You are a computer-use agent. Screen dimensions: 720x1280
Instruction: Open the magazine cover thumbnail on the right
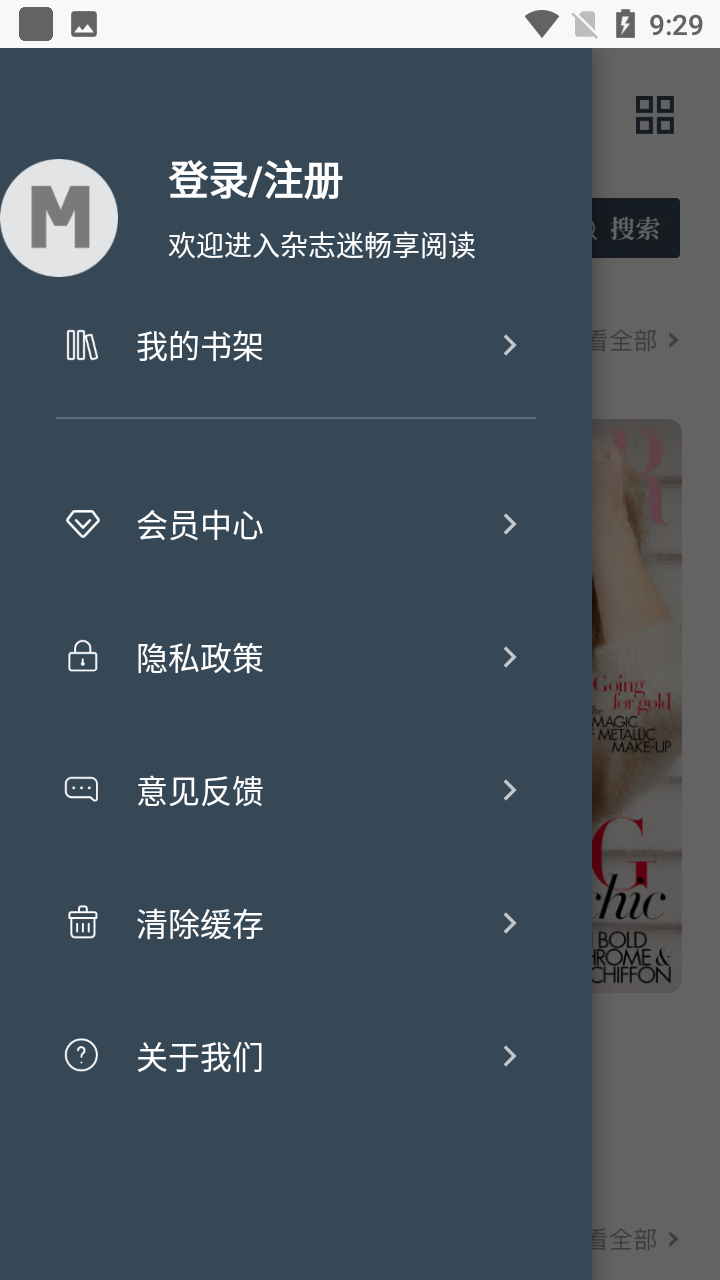point(640,705)
